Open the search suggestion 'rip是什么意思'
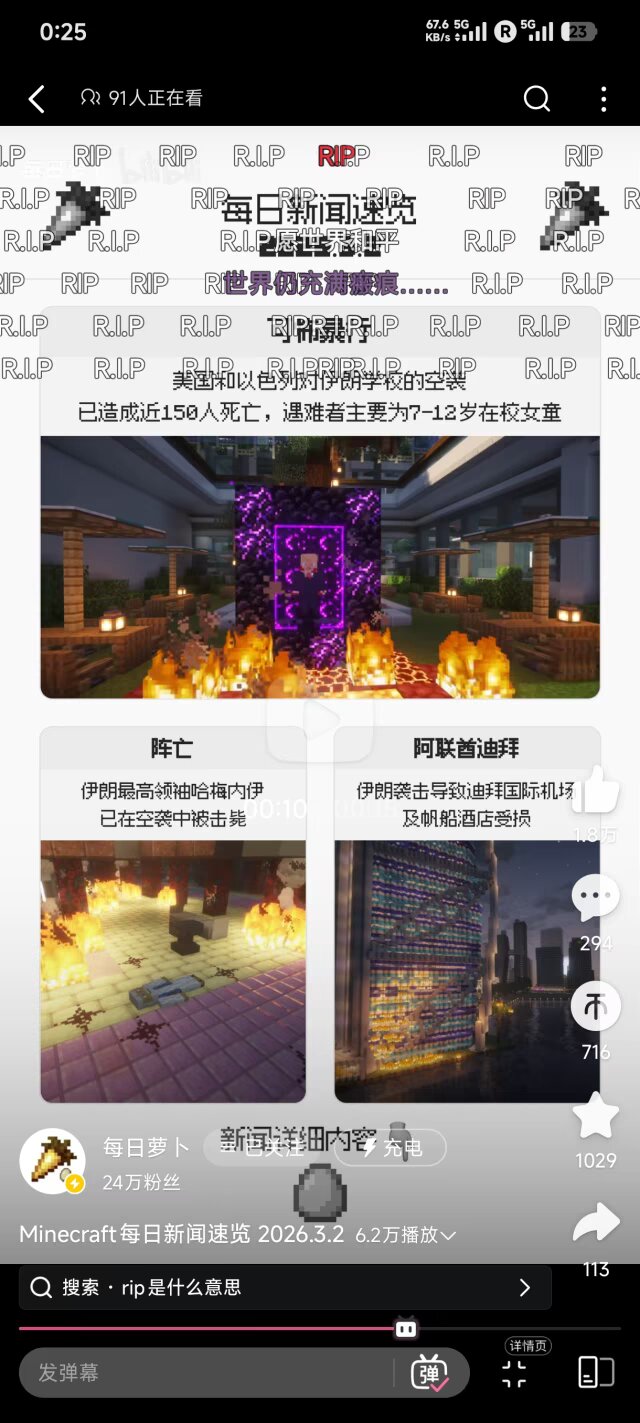Viewport: 640px width, 1423px height. click(285, 1287)
